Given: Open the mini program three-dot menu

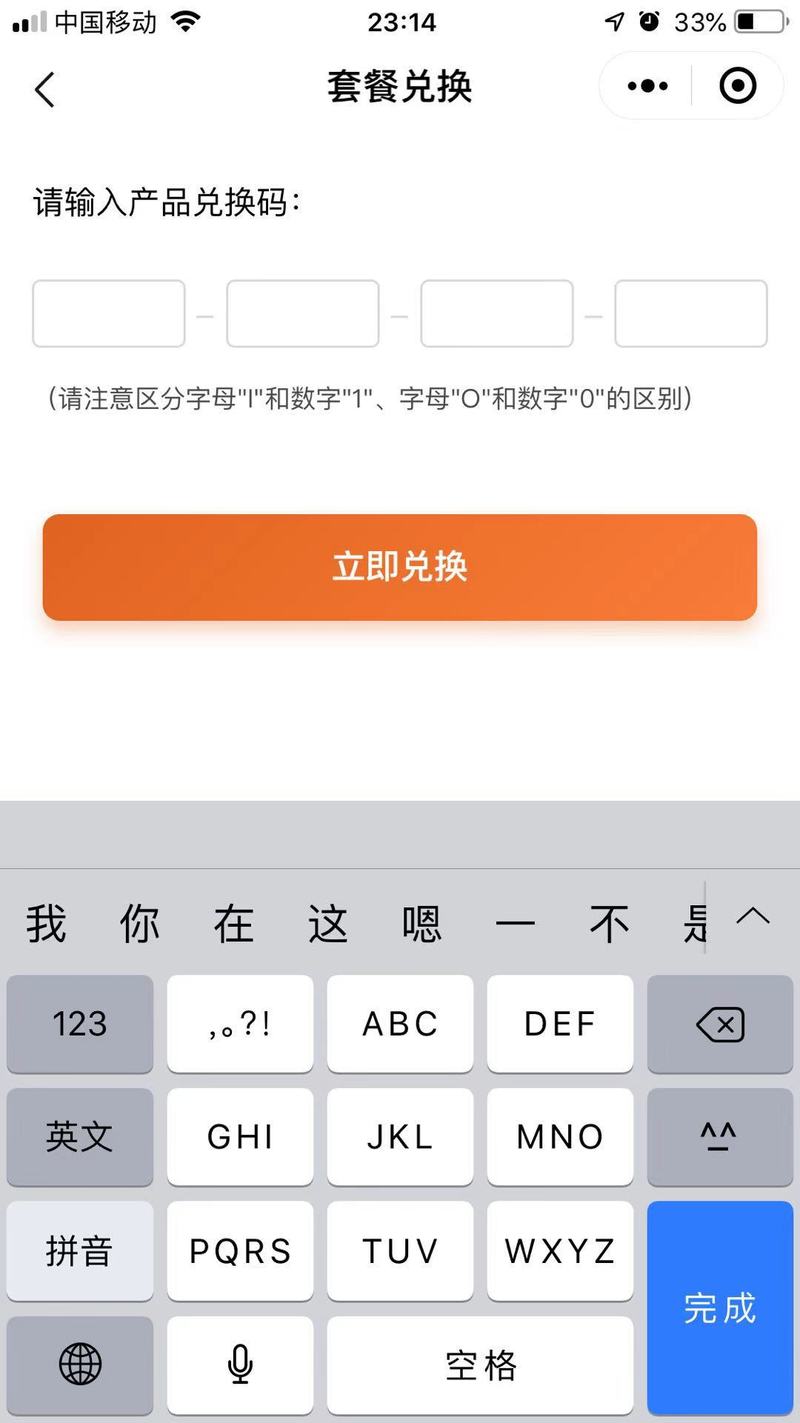Looking at the screenshot, I should [647, 87].
